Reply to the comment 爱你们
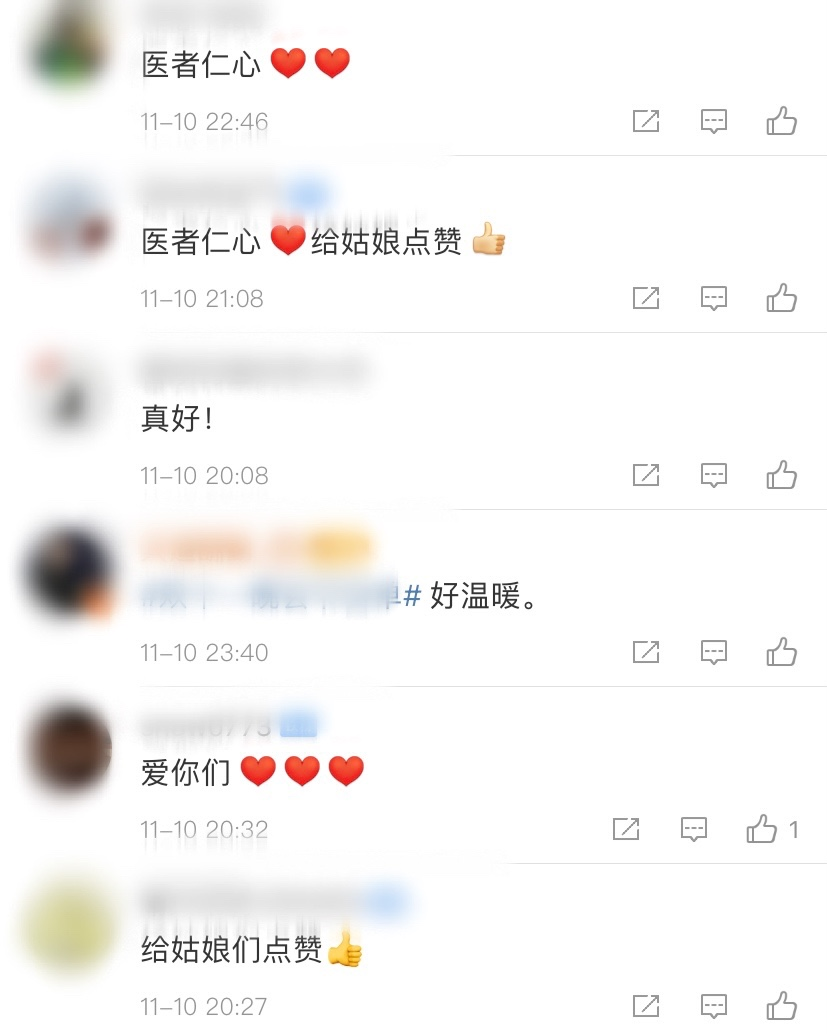Viewport: 827px width, 1034px height. pyautogui.click(x=693, y=829)
